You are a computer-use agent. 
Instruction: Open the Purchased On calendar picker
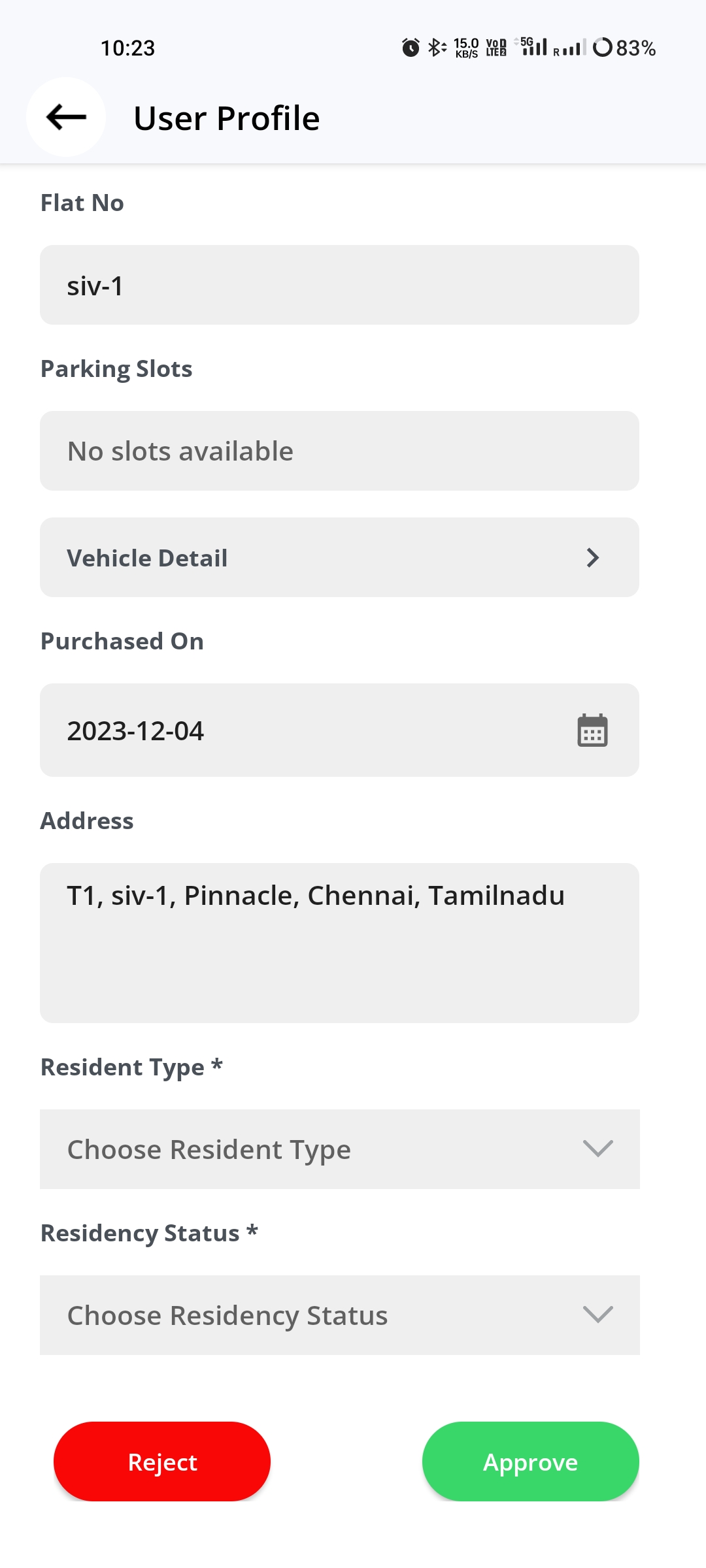point(592,730)
